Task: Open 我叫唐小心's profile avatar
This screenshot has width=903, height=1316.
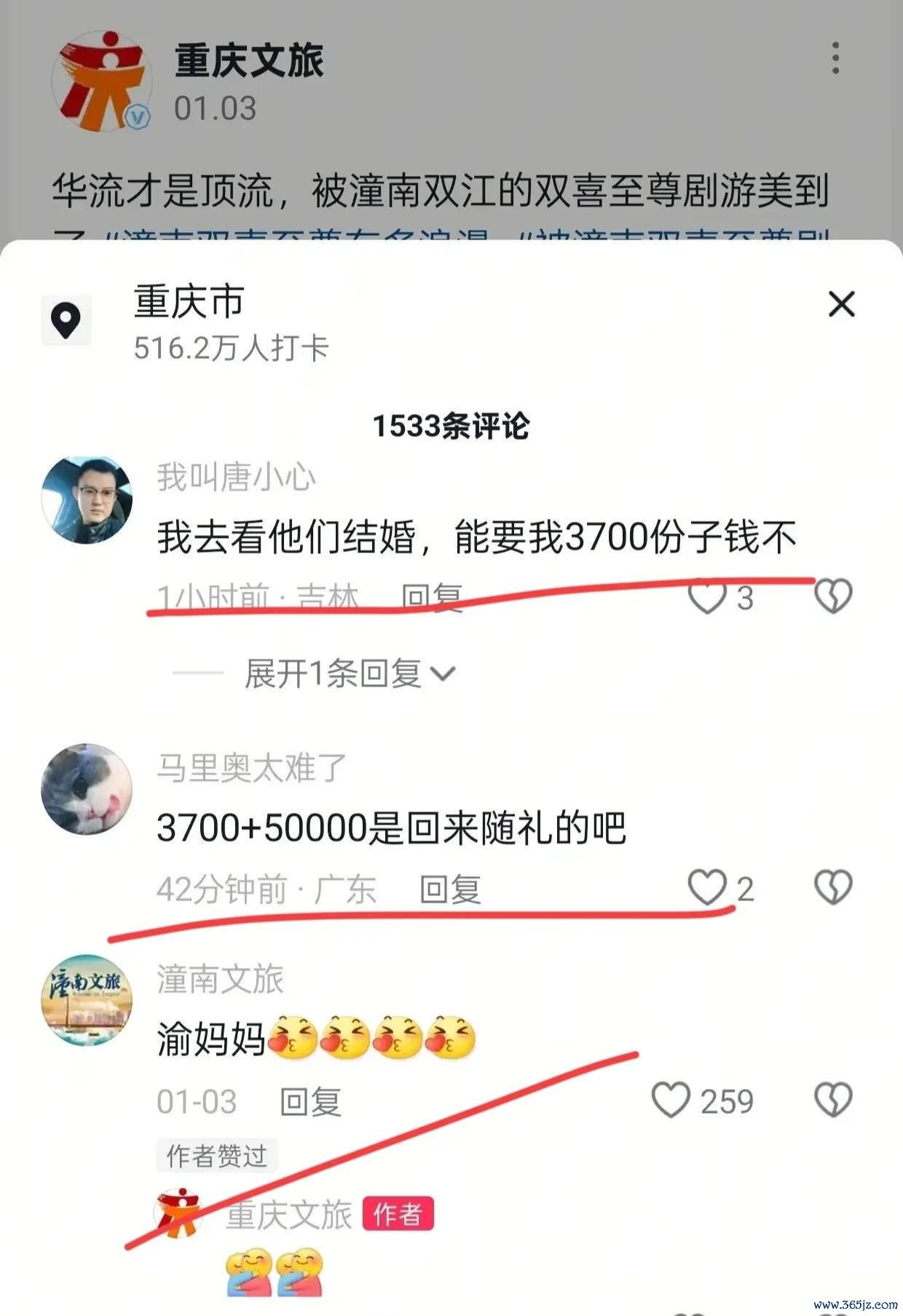Action: (x=87, y=500)
